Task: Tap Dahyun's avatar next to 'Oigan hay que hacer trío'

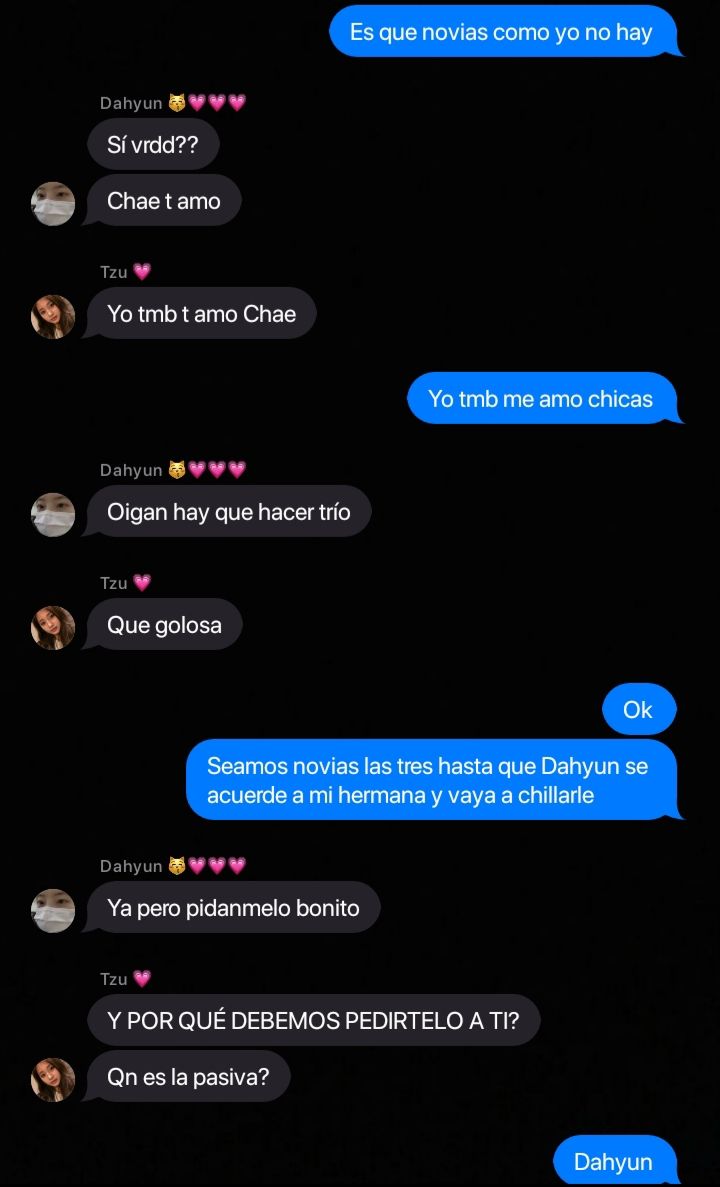Action: click(x=53, y=515)
